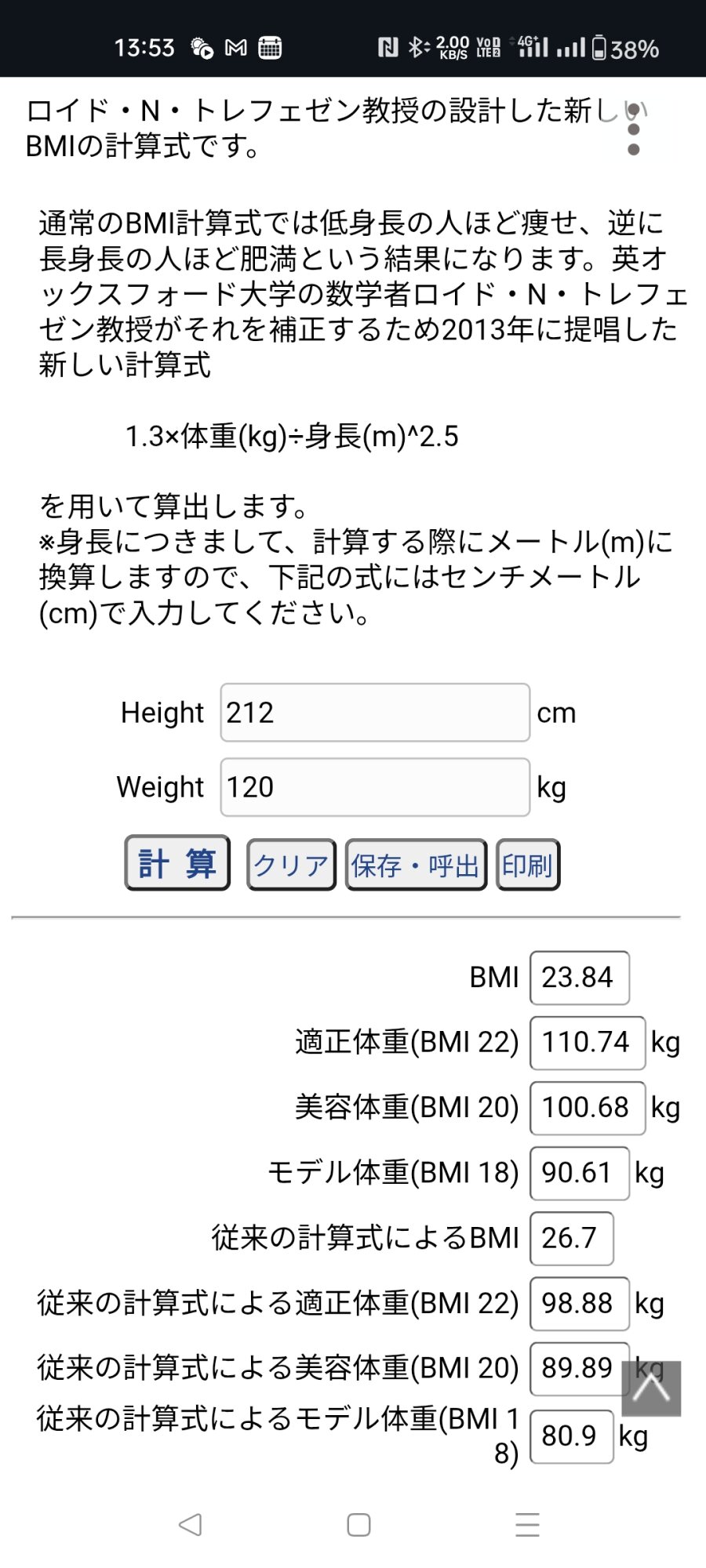
Task: Clear inputs with the クリア button
Action: [291, 865]
